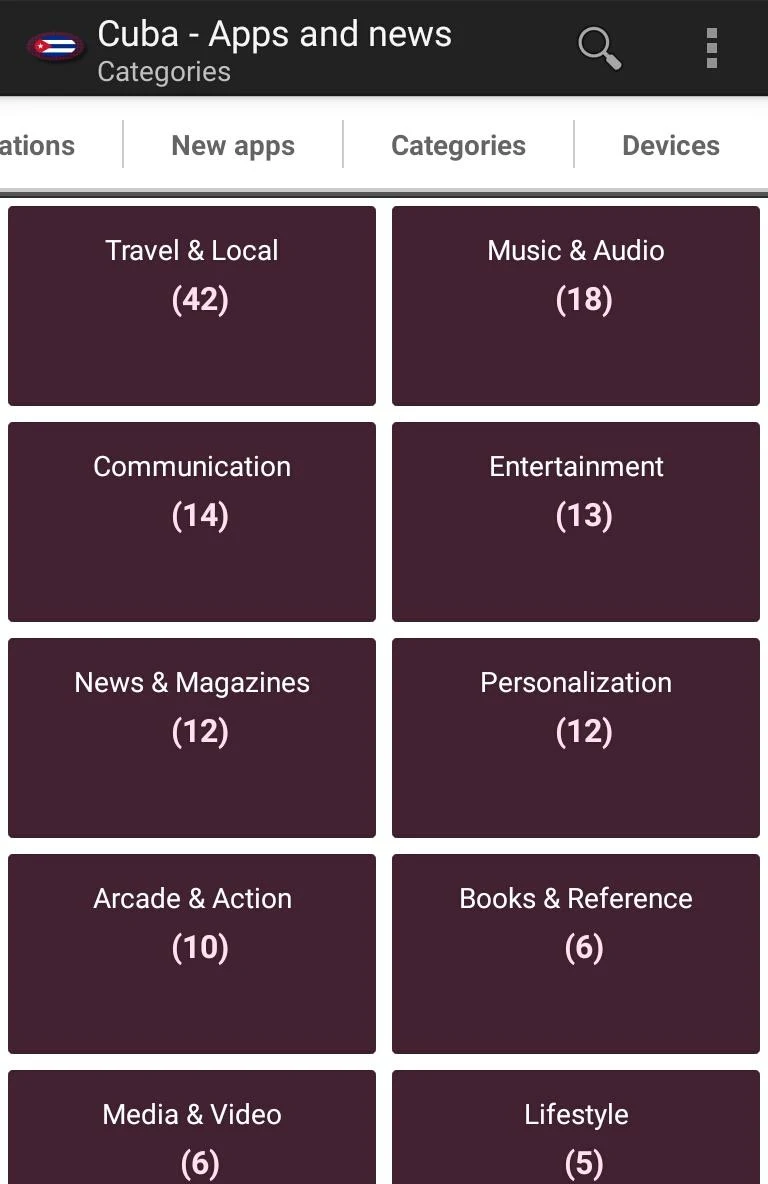Open Books & Reference category
768x1184 pixels.
click(x=575, y=953)
